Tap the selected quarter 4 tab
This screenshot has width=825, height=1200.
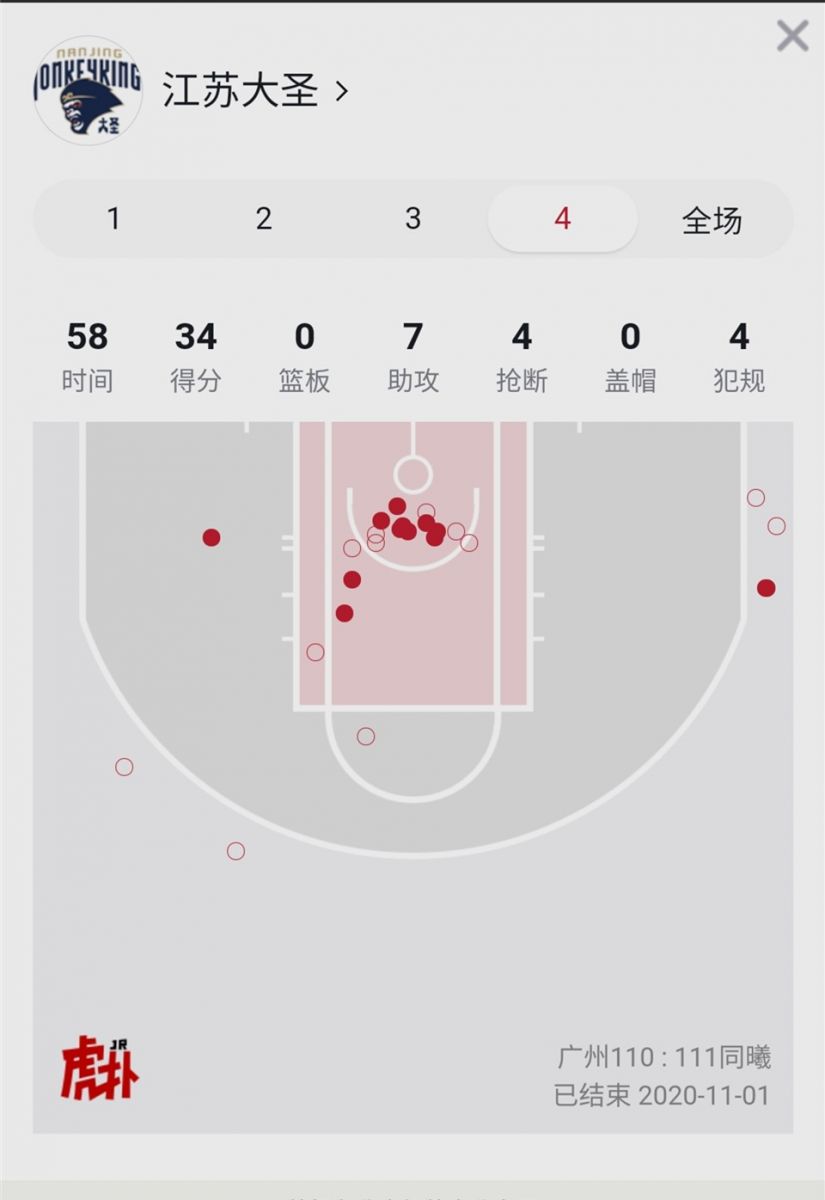click(x=562, y=219)
